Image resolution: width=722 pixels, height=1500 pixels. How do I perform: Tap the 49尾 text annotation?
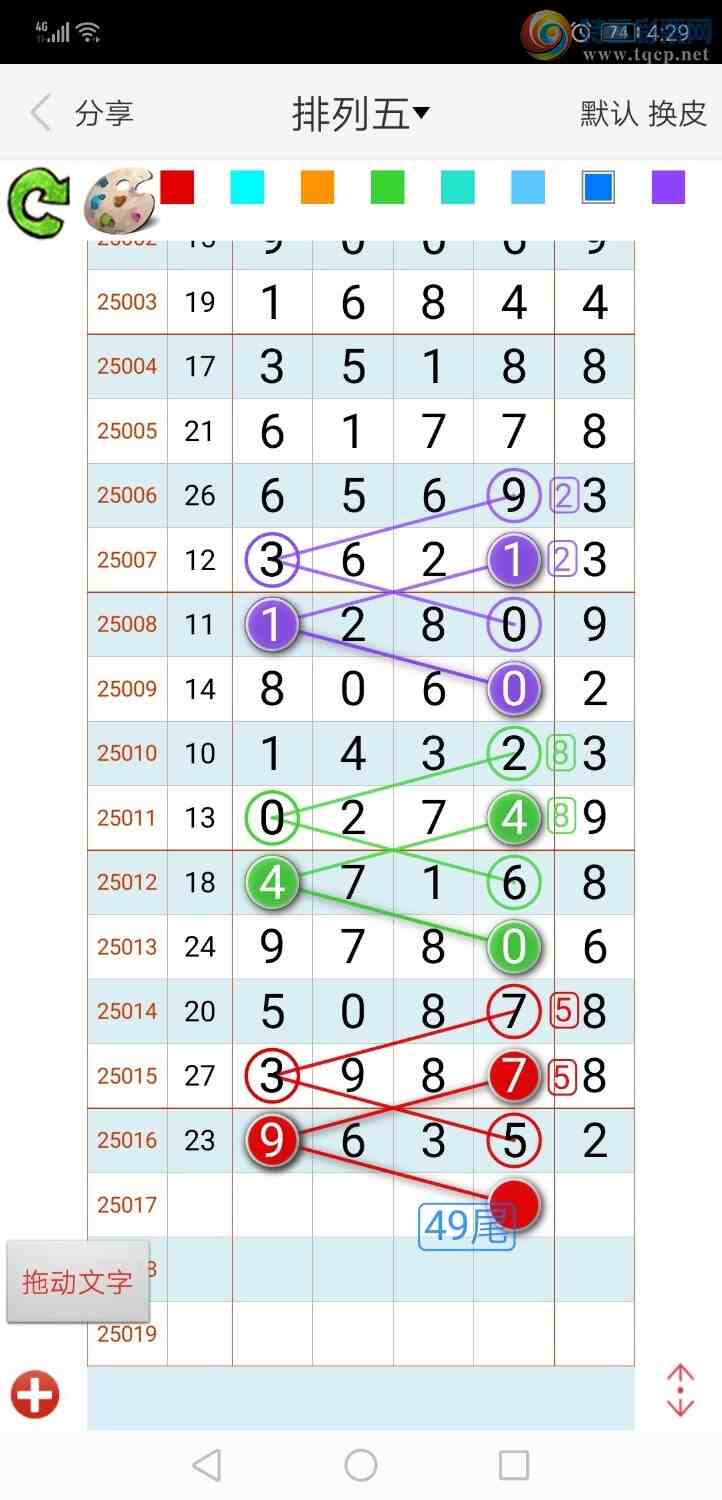pos(467,1227)
